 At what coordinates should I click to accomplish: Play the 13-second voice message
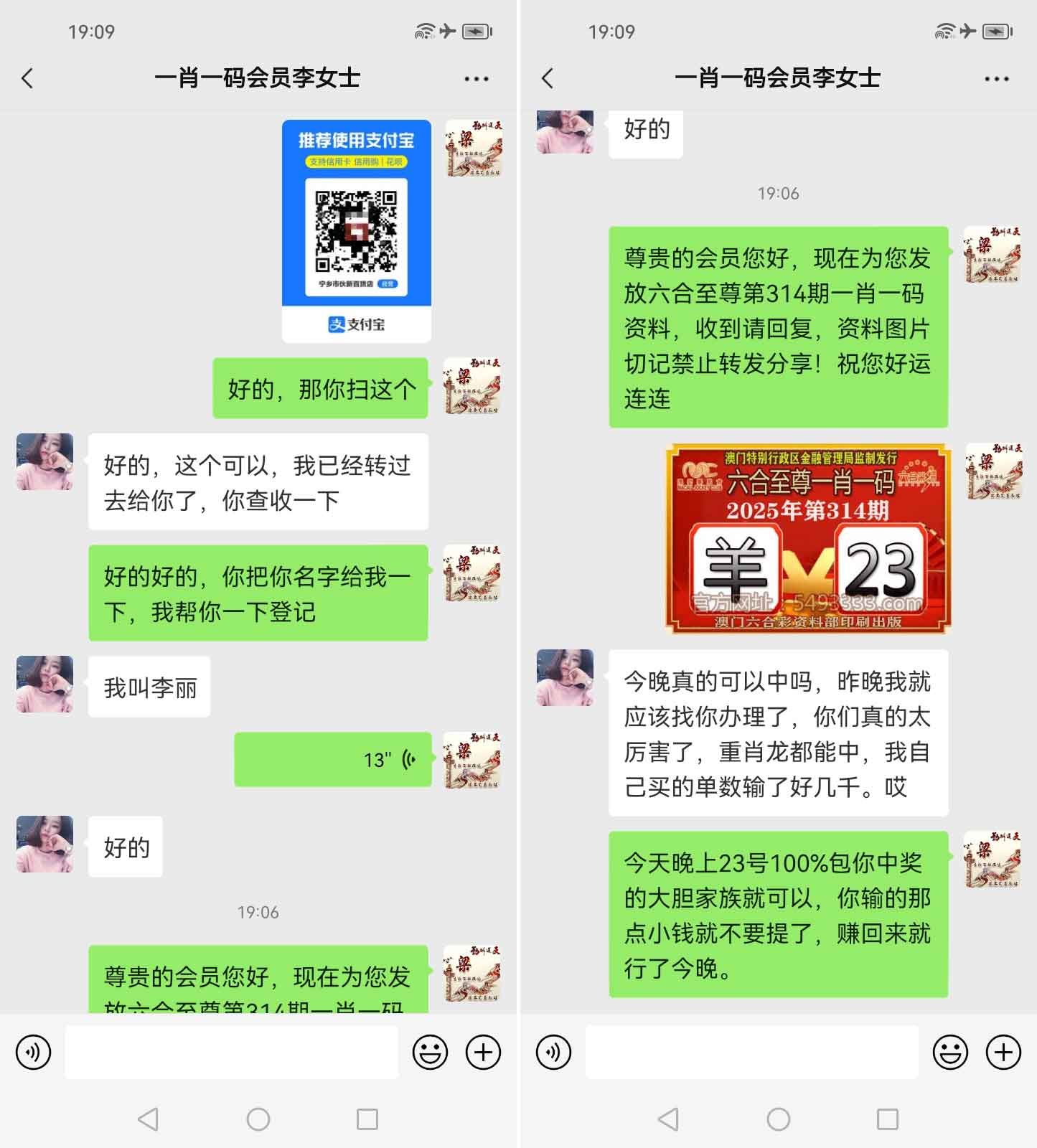[333, 759]
